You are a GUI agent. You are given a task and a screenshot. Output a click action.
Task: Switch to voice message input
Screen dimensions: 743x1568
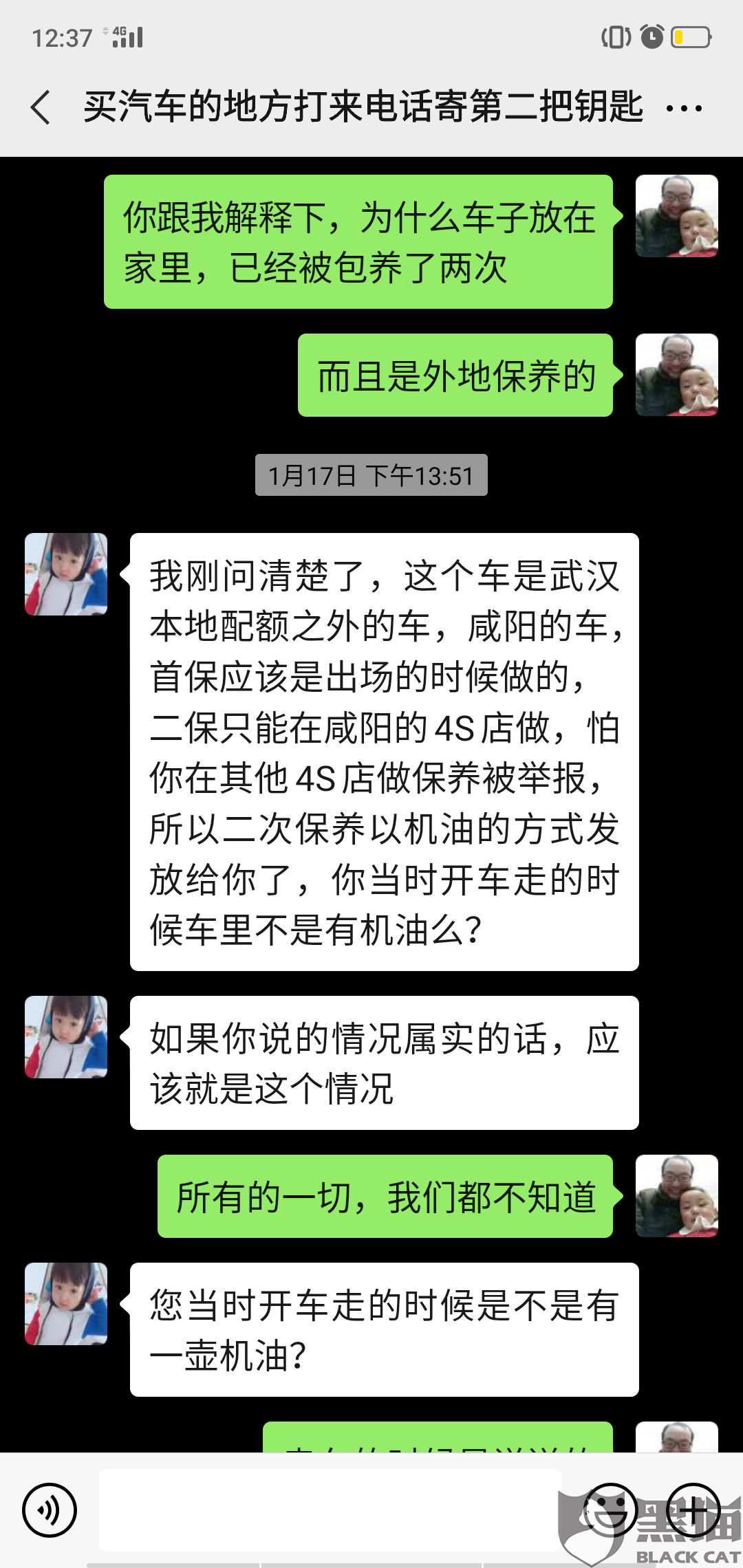[x=50, y=1510]
